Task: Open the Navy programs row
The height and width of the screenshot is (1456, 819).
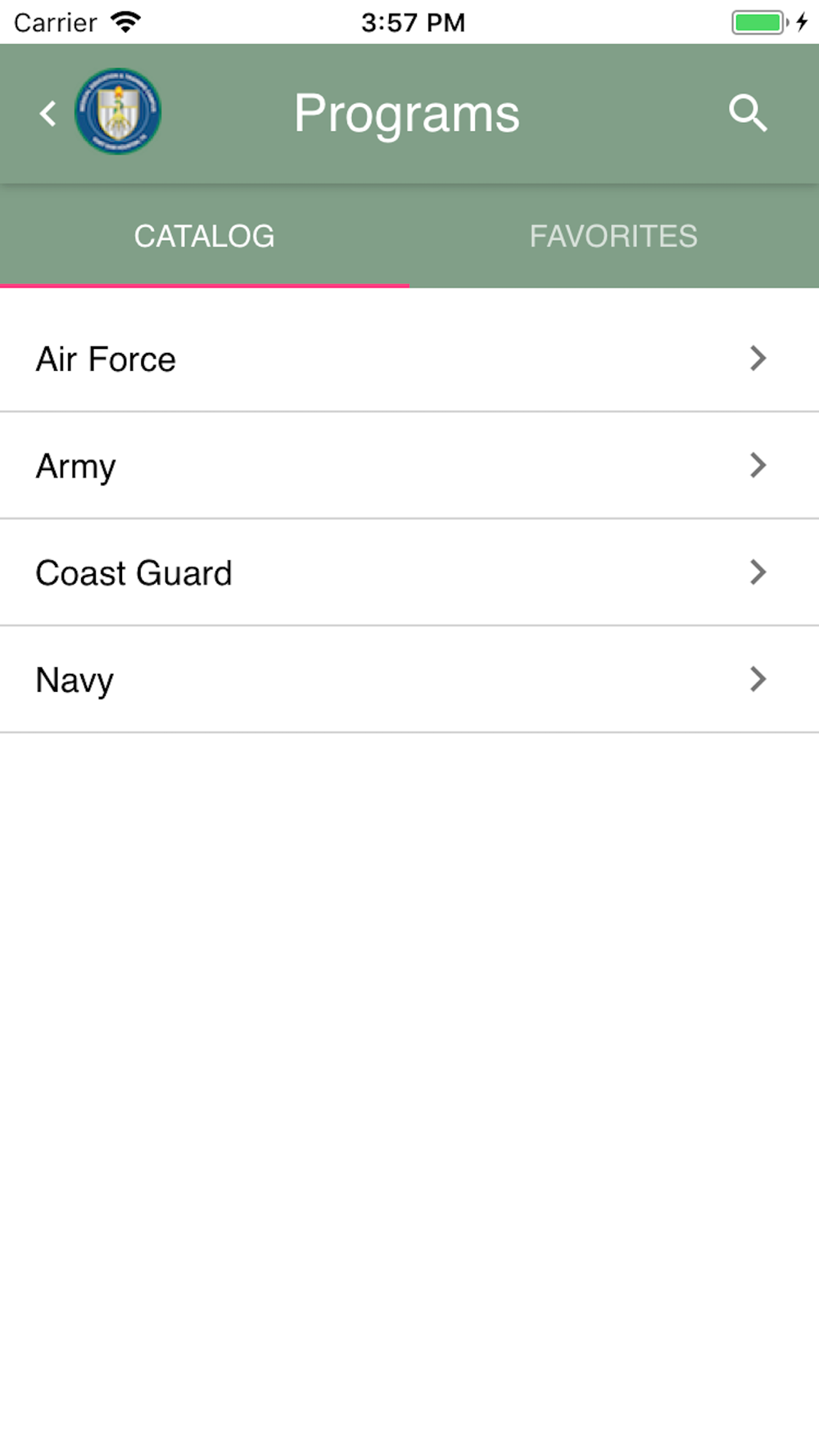Action: [x=409, y=680]
